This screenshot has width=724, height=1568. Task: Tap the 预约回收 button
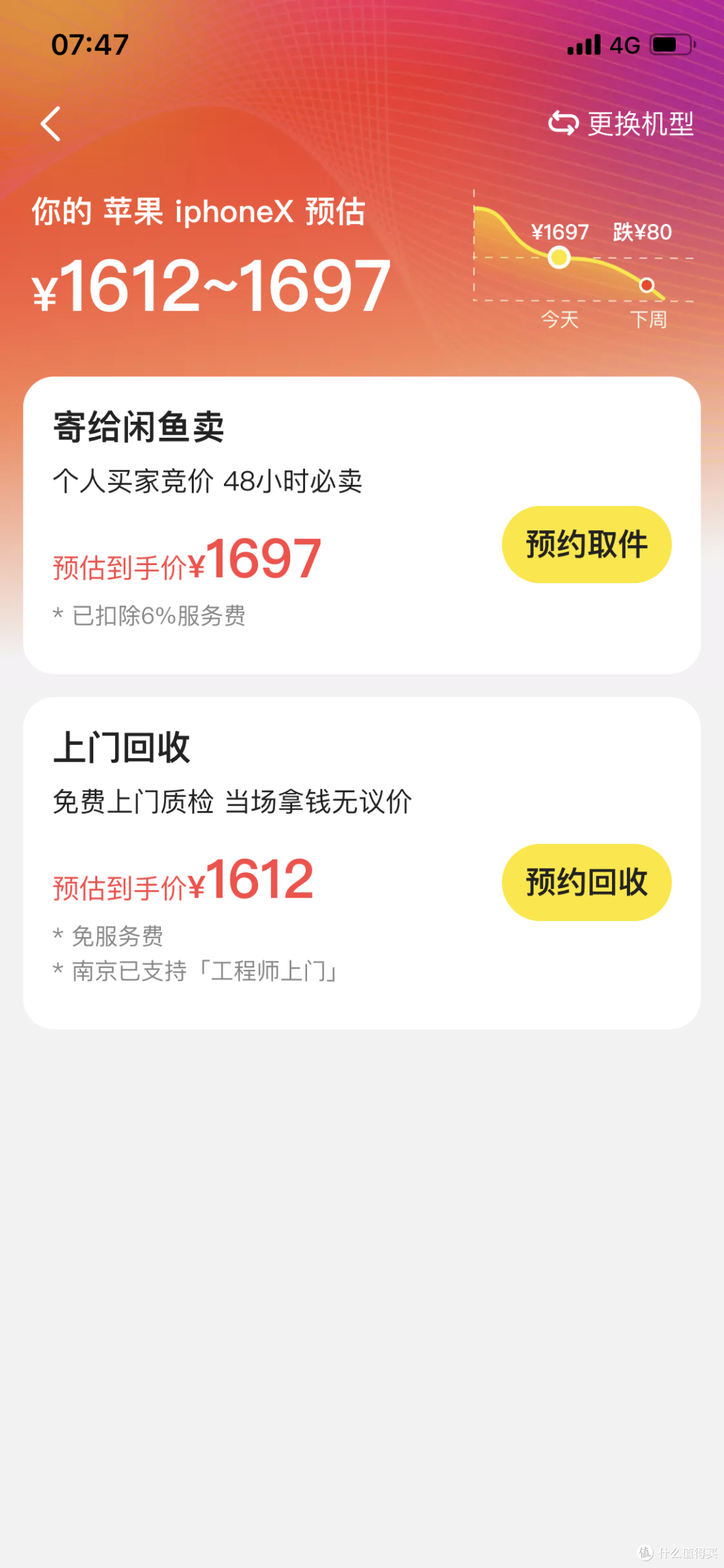click(587, 882)
